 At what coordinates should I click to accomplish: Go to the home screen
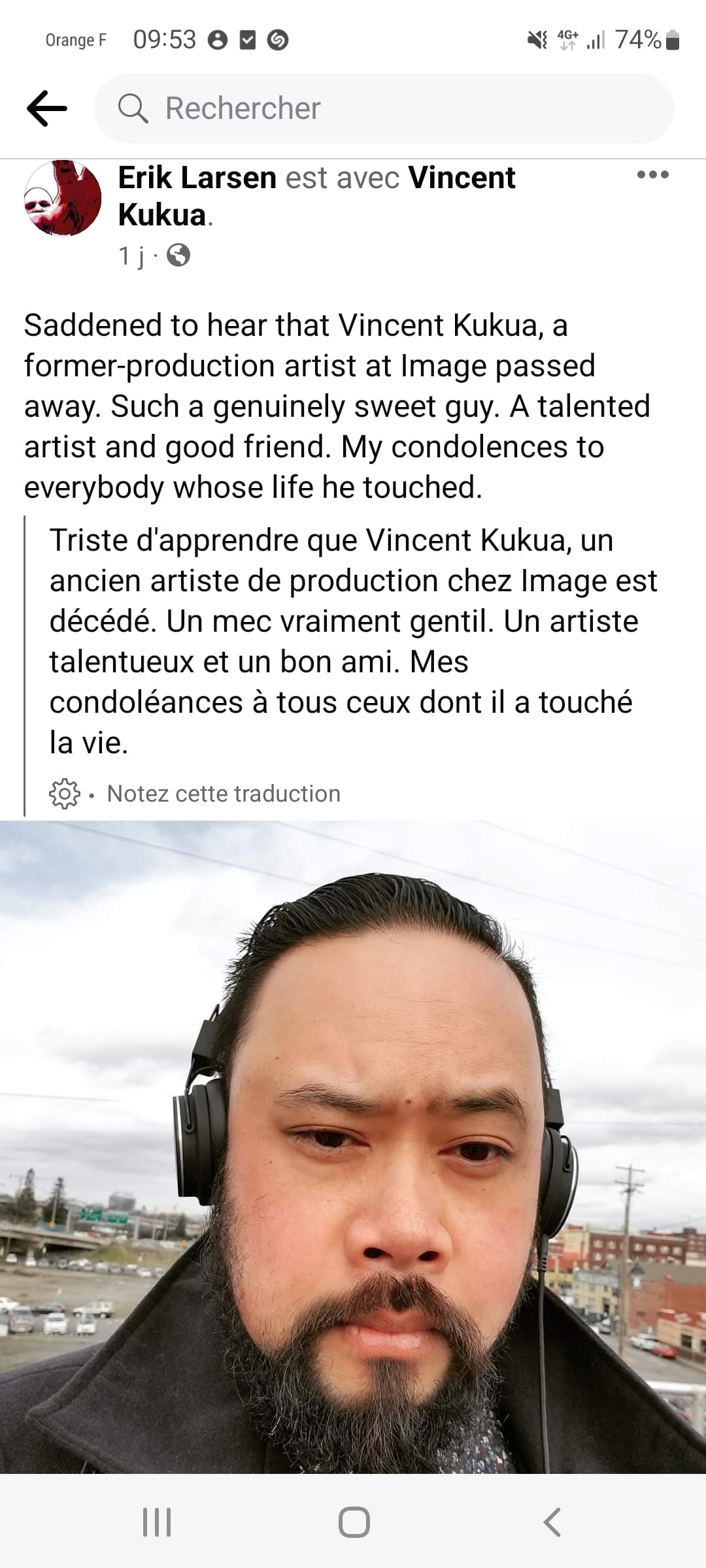click(354, 1522)
